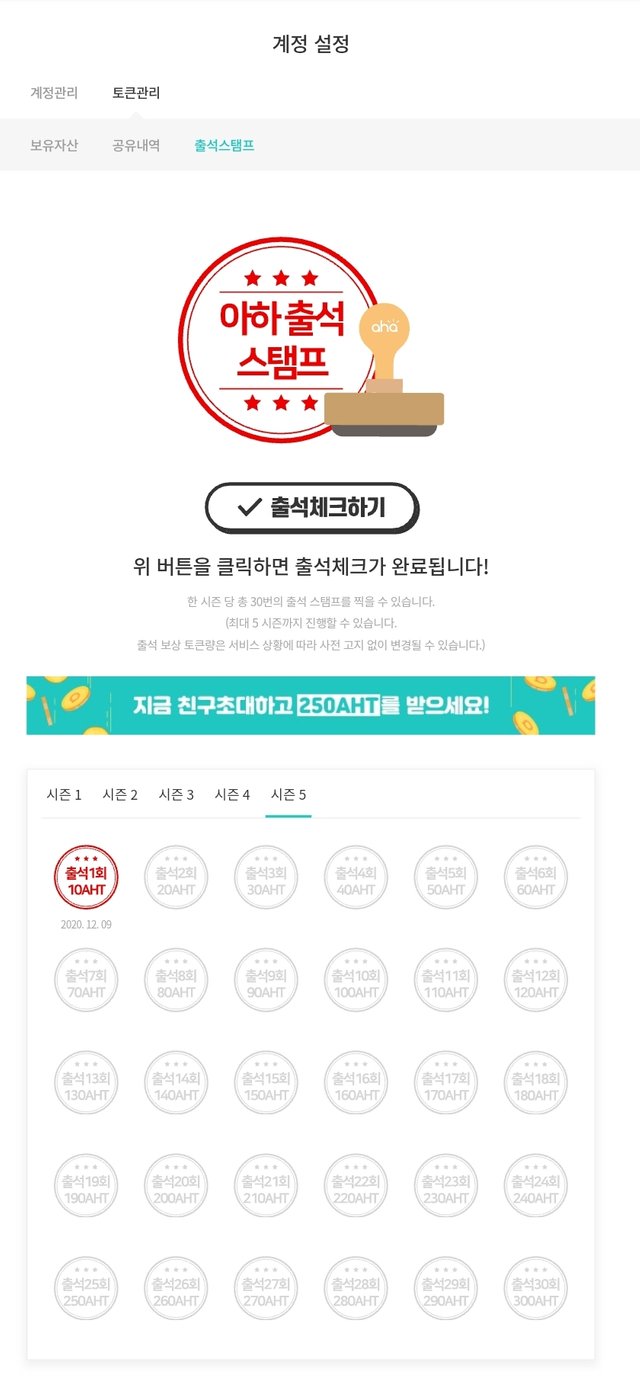Switch to the 계정관리 tab

click(x=54, y=94)
